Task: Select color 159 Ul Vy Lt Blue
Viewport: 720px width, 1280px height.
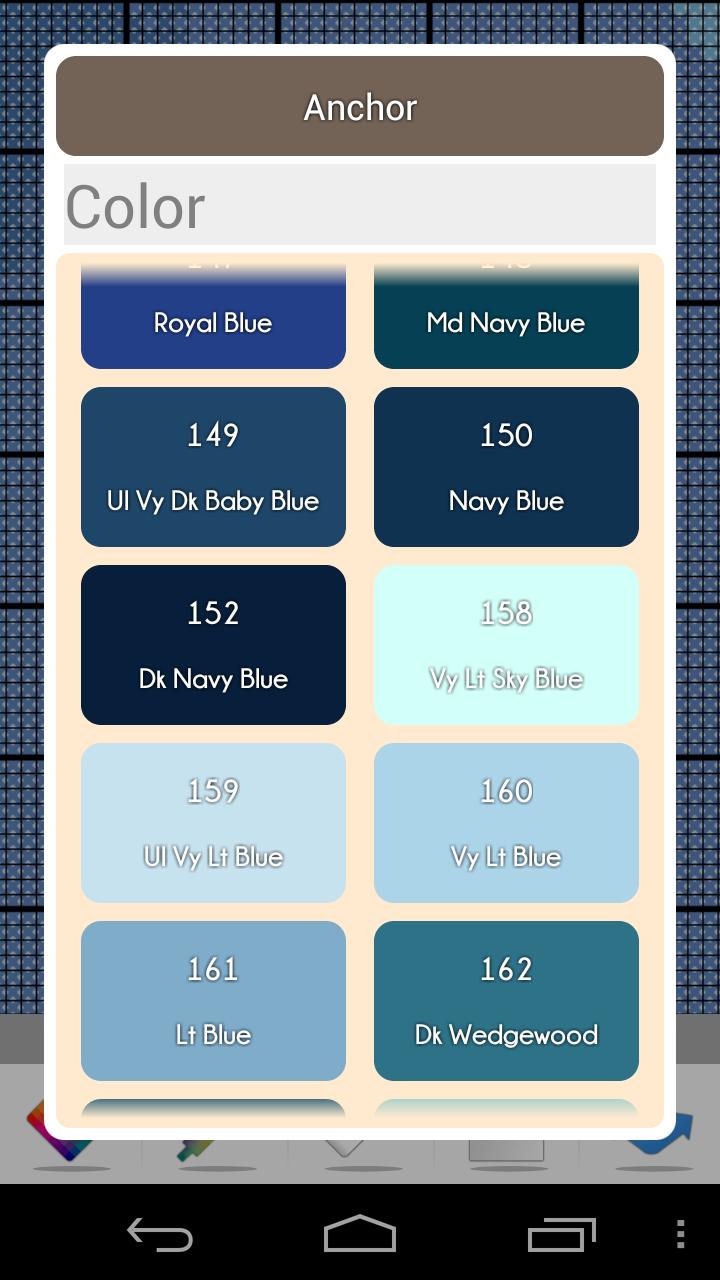Action: [213, 823]
